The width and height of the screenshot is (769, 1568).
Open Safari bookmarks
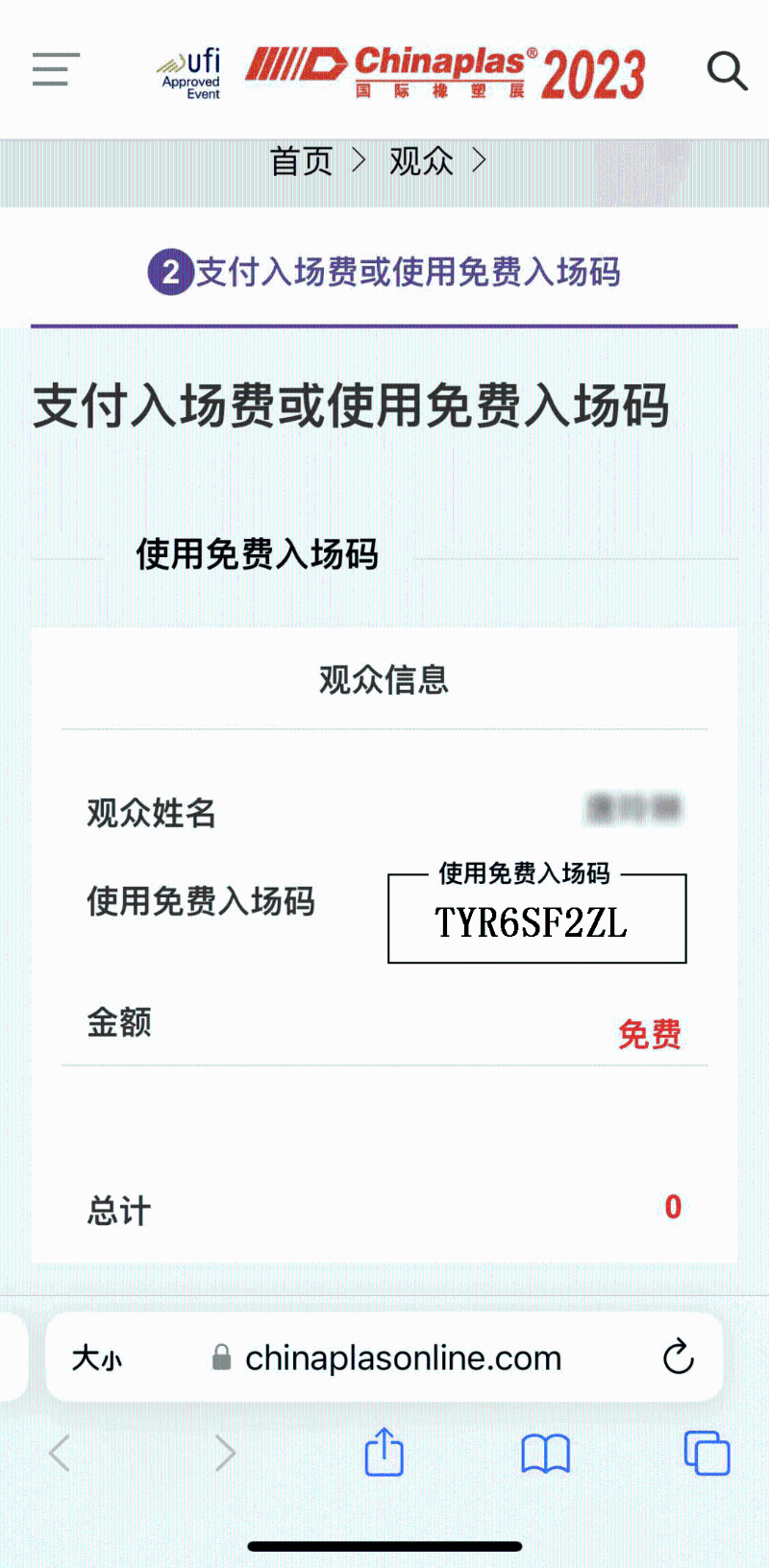545,1453
